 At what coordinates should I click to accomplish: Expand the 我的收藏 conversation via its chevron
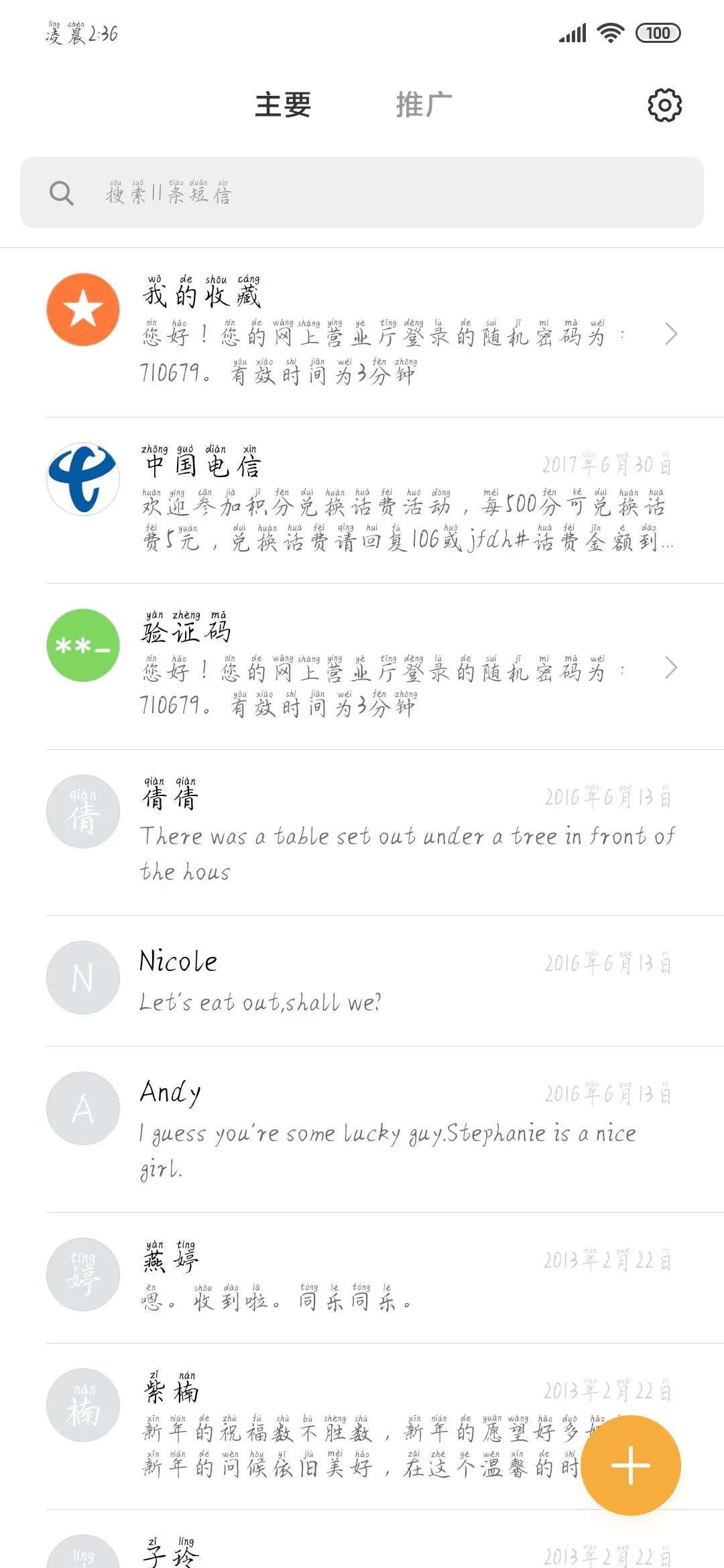click(671, 333)
